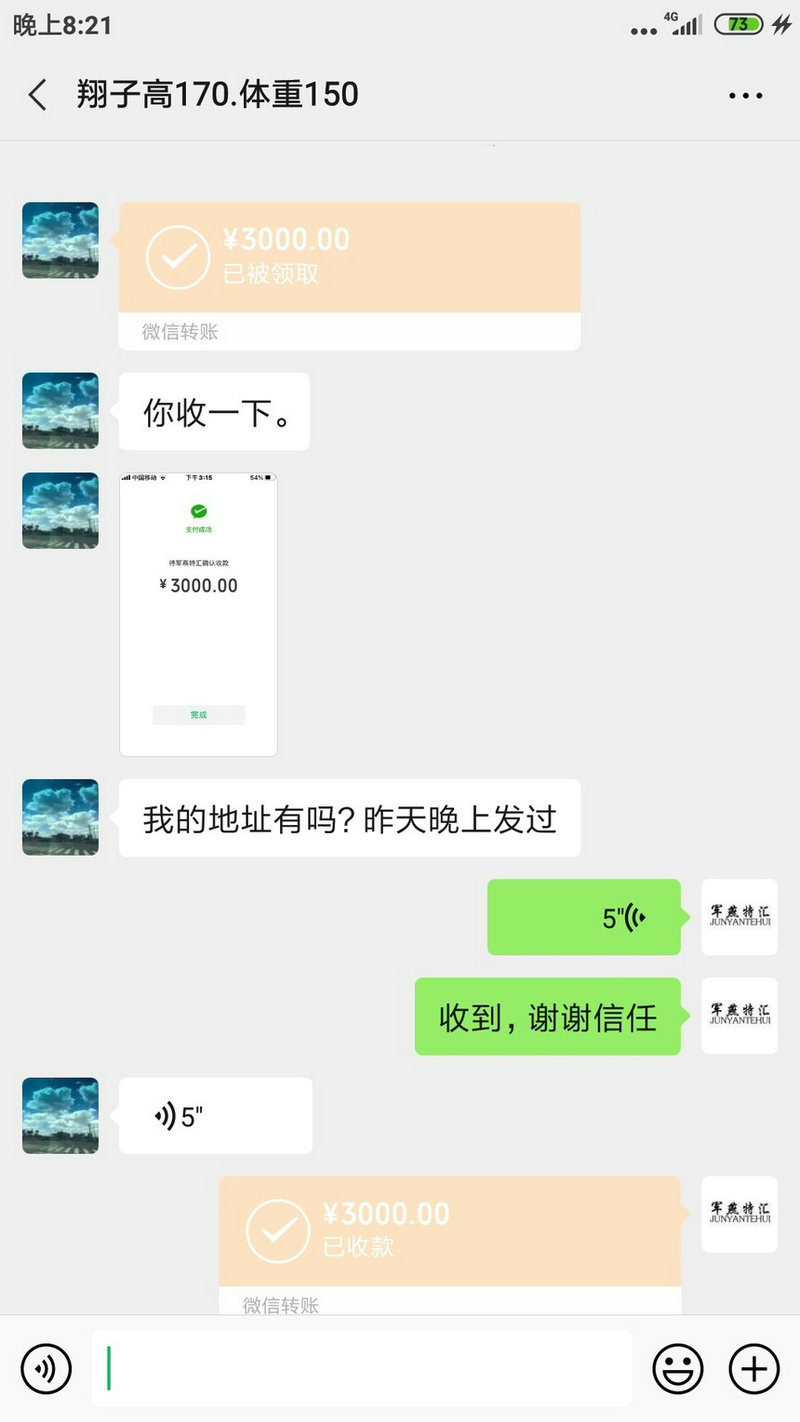800x1422 pixels.
Task: Open the received ¥3000.00 transfer marked 已被领取
Action: pyautogui.click(x=349, y=258)
